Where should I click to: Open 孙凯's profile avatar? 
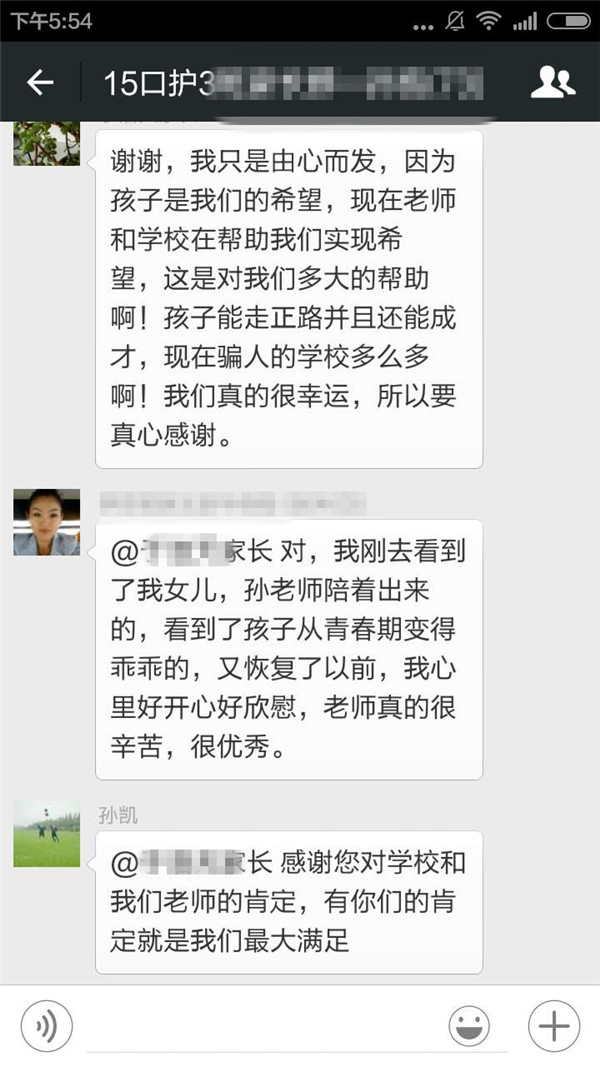coord(46,833)
